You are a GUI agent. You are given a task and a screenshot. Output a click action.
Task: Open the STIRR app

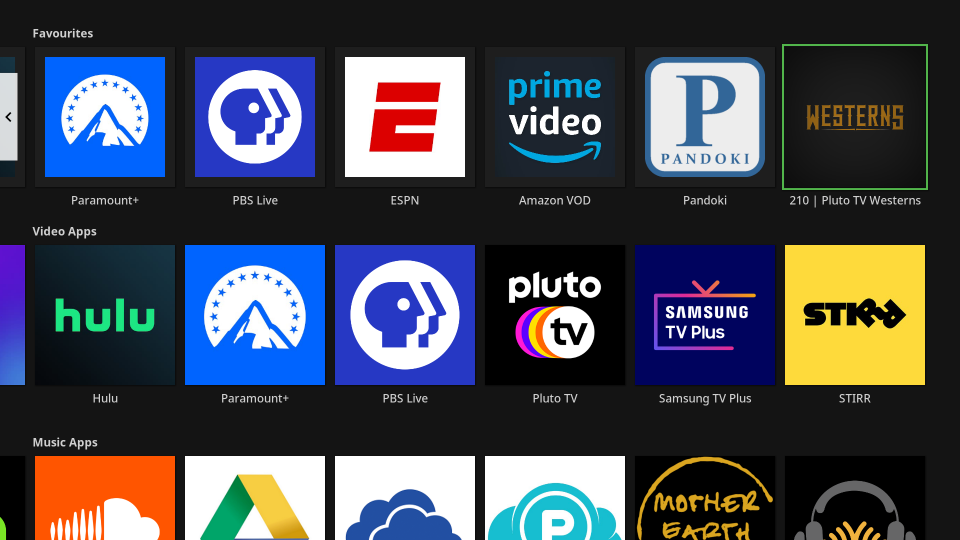pyautogui.click(x=855, y=315)
